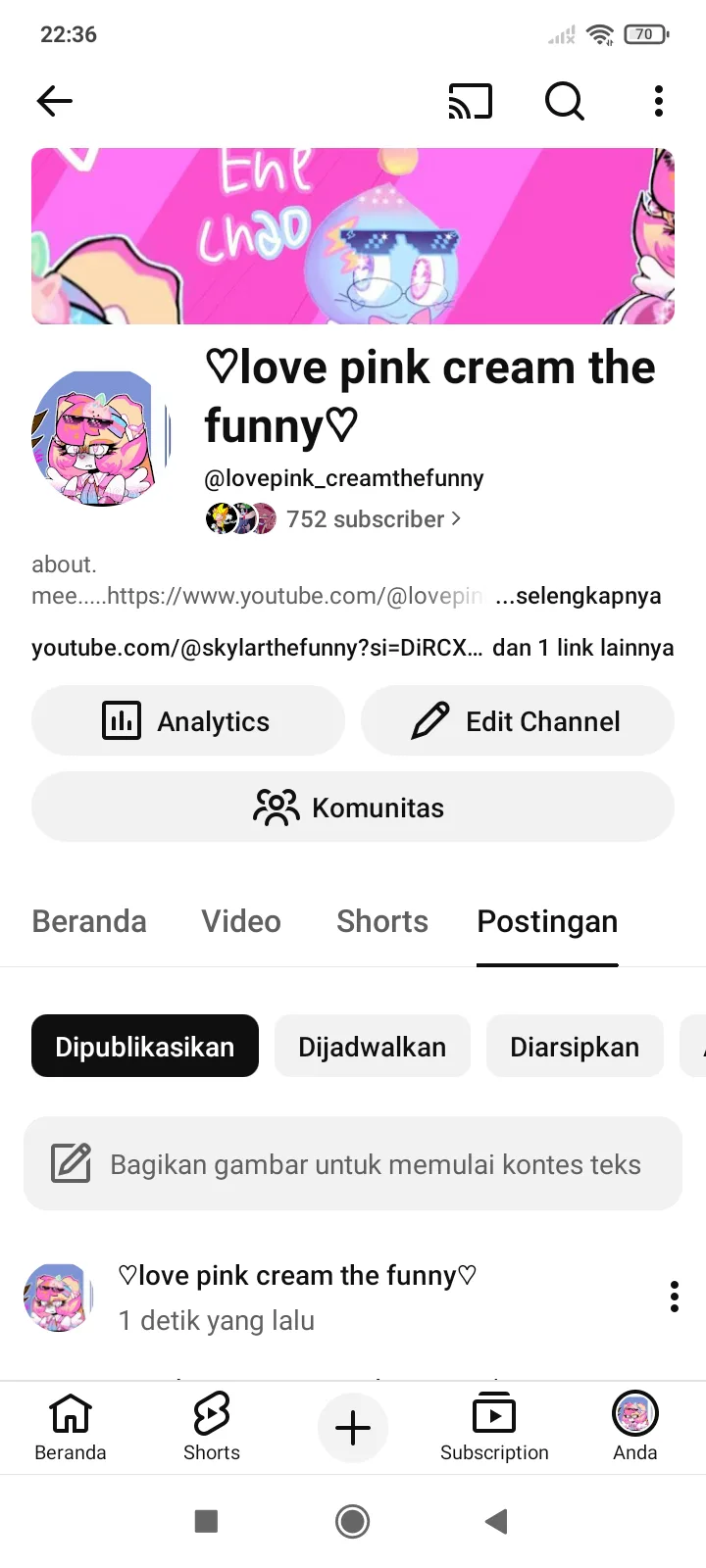Go to Subscription in bottom navigation

click(x=494, y=1428)
